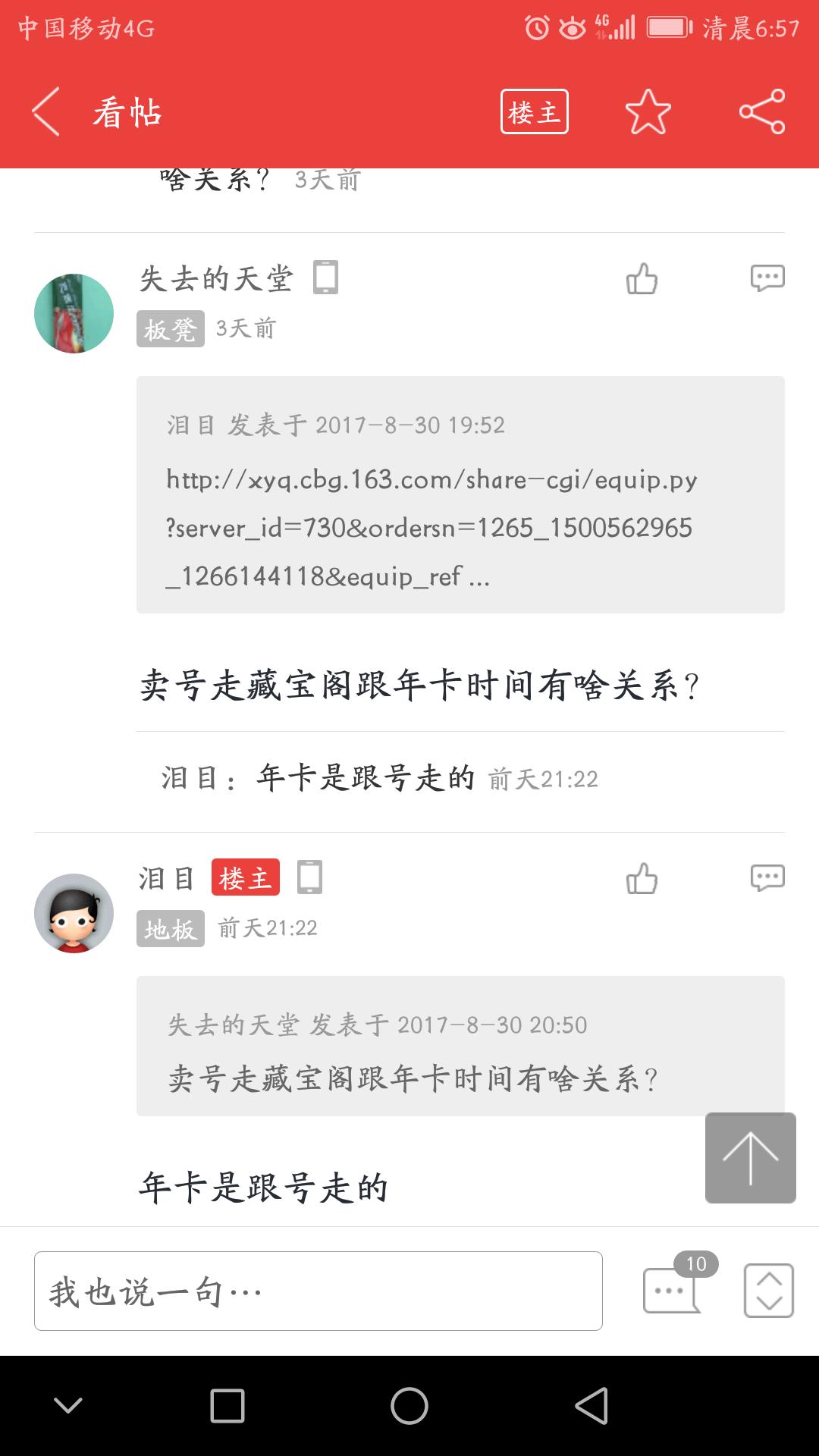Share this thread
The image size is (819, 1456).
[761, 112]
